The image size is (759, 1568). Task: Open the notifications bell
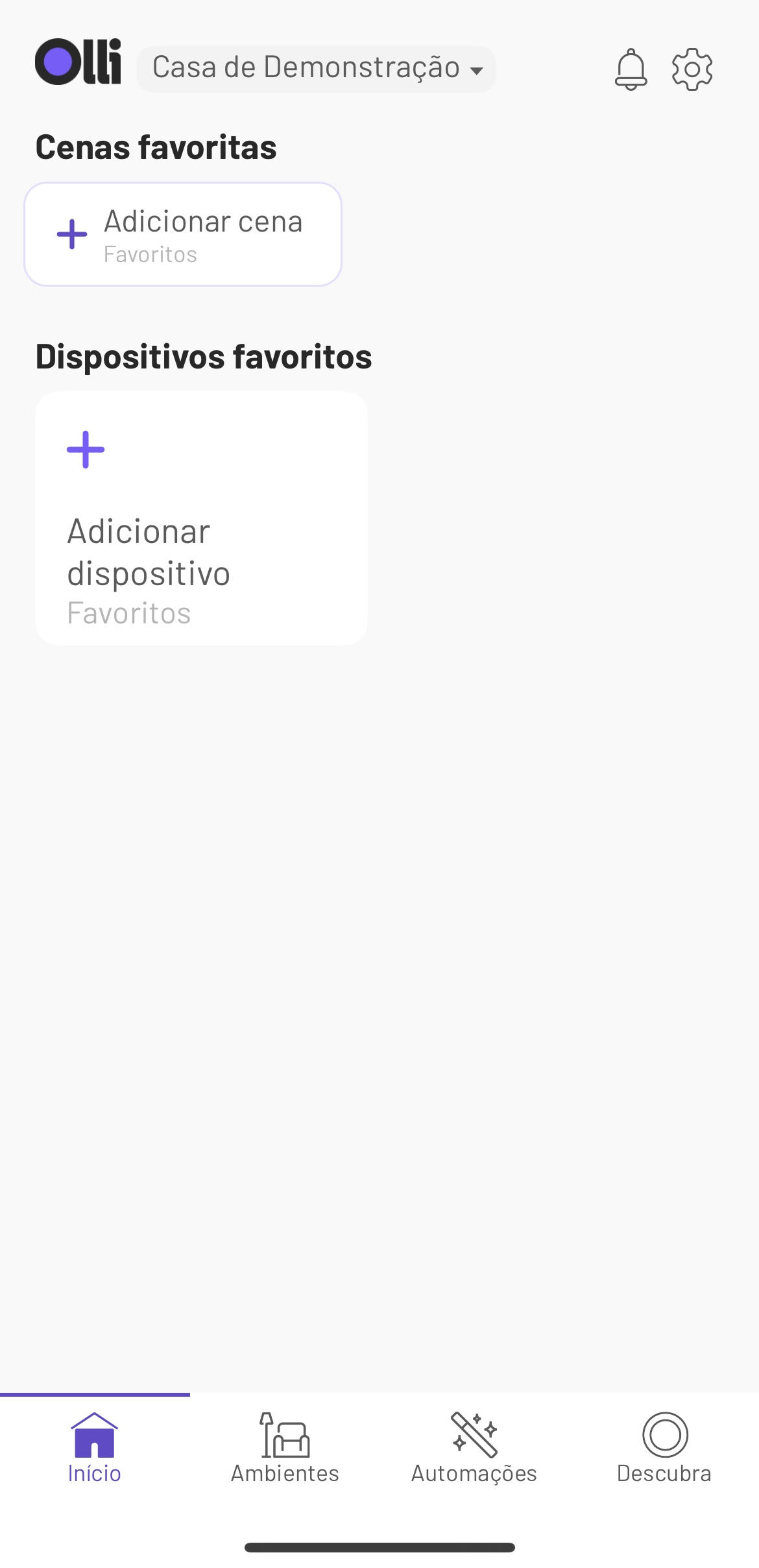(x=631, y=69)
